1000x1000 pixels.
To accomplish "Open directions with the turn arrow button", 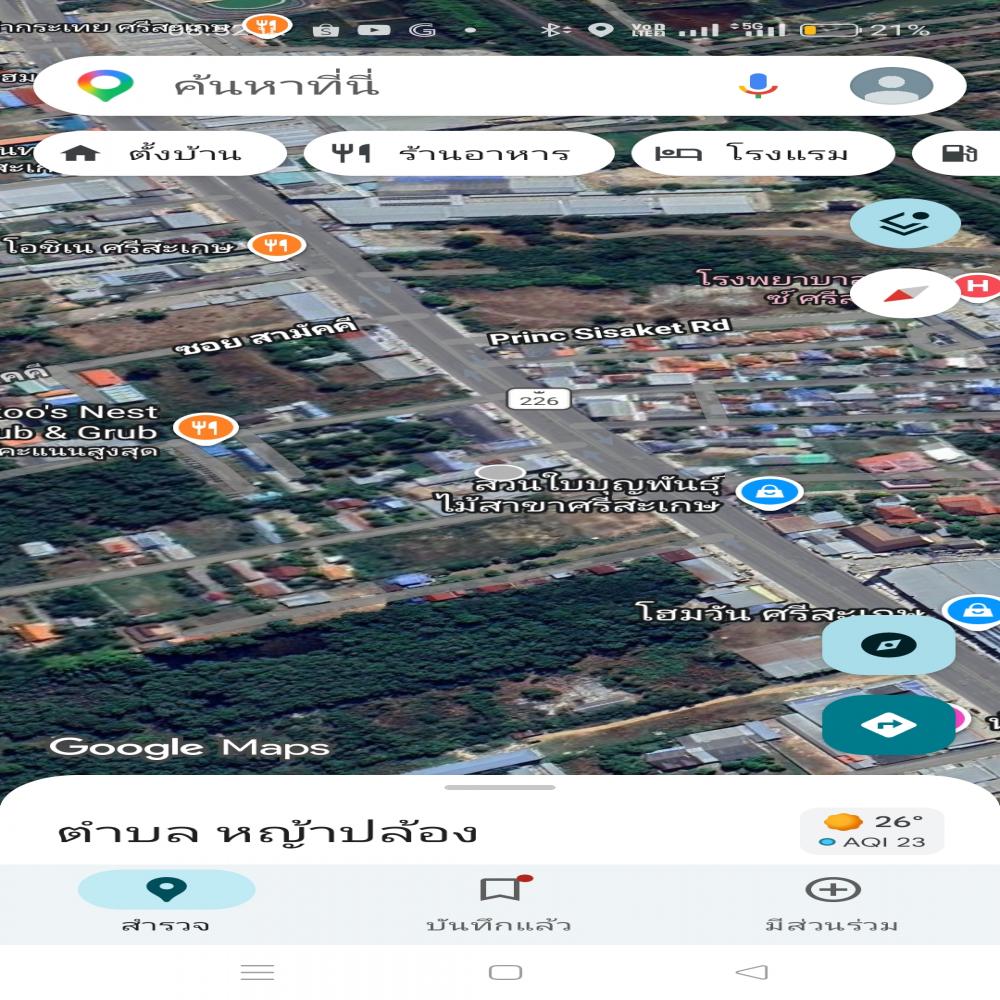I will click(x=888, y=725).
